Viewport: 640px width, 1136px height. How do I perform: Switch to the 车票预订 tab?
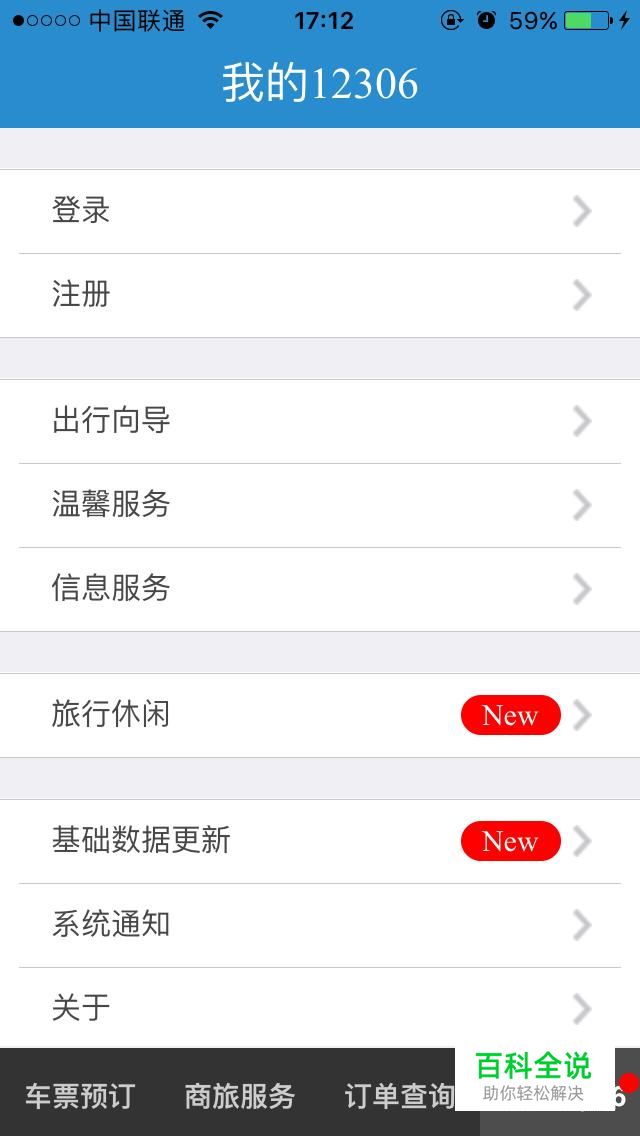click(x=80, y=1096)
